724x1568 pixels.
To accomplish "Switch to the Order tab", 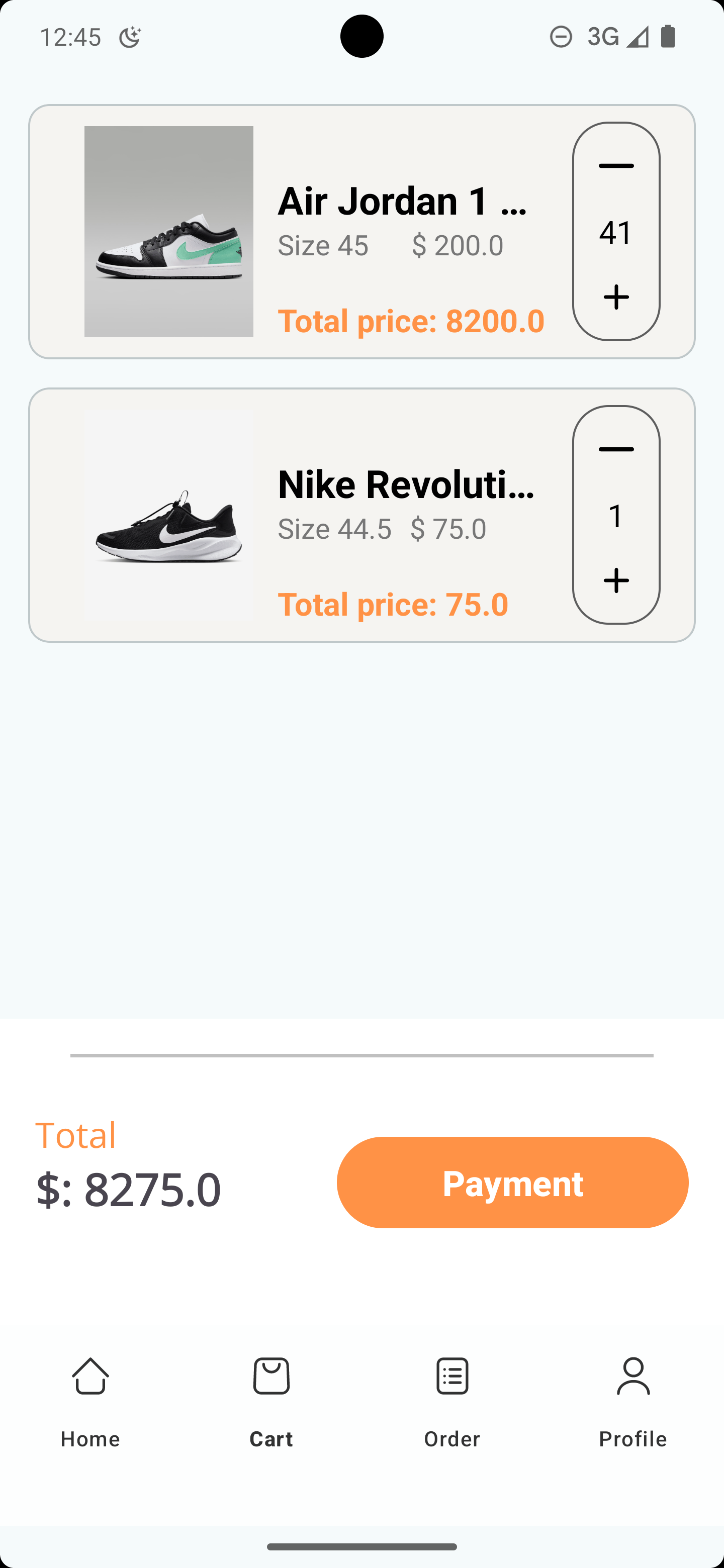I will (x=452, y=1401).
